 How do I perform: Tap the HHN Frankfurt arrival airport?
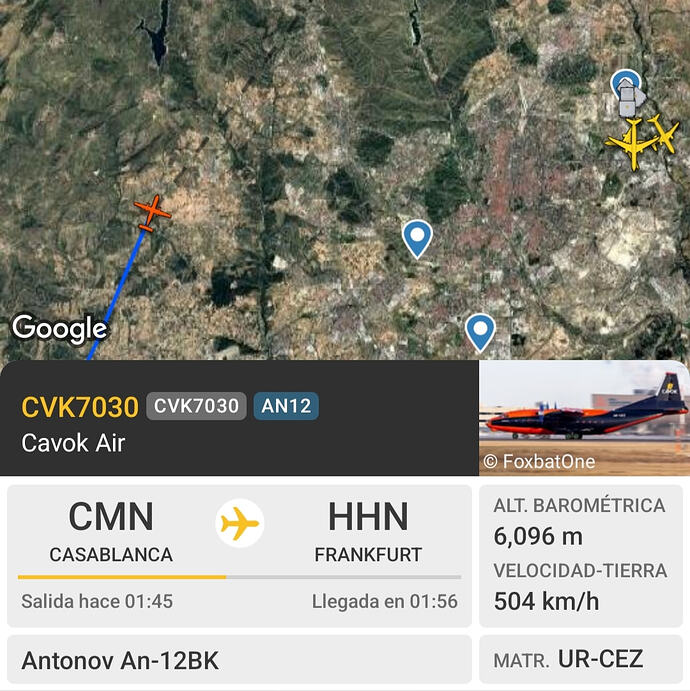368,531
